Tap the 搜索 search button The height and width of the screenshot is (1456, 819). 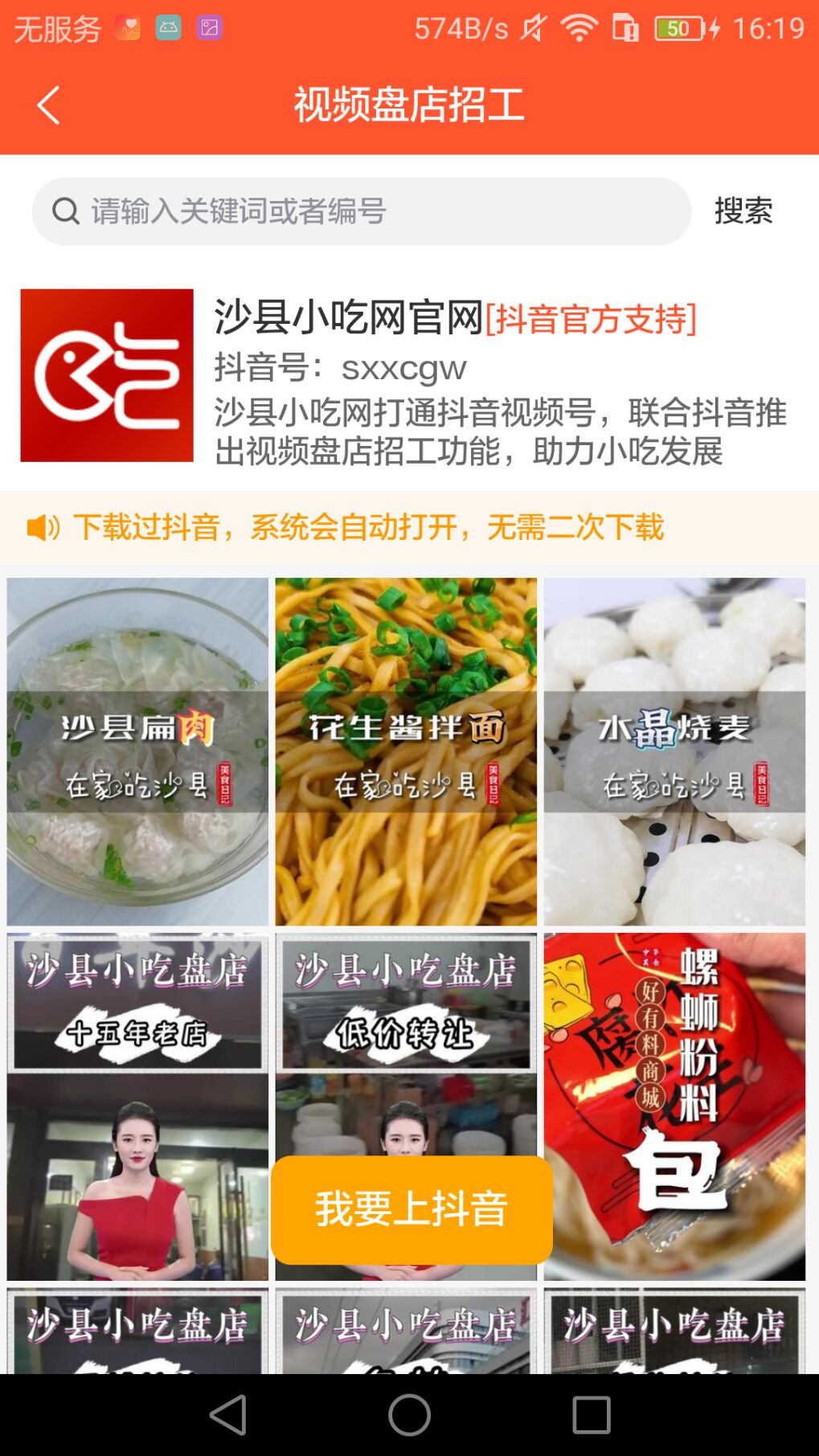(x=743, y=211)
